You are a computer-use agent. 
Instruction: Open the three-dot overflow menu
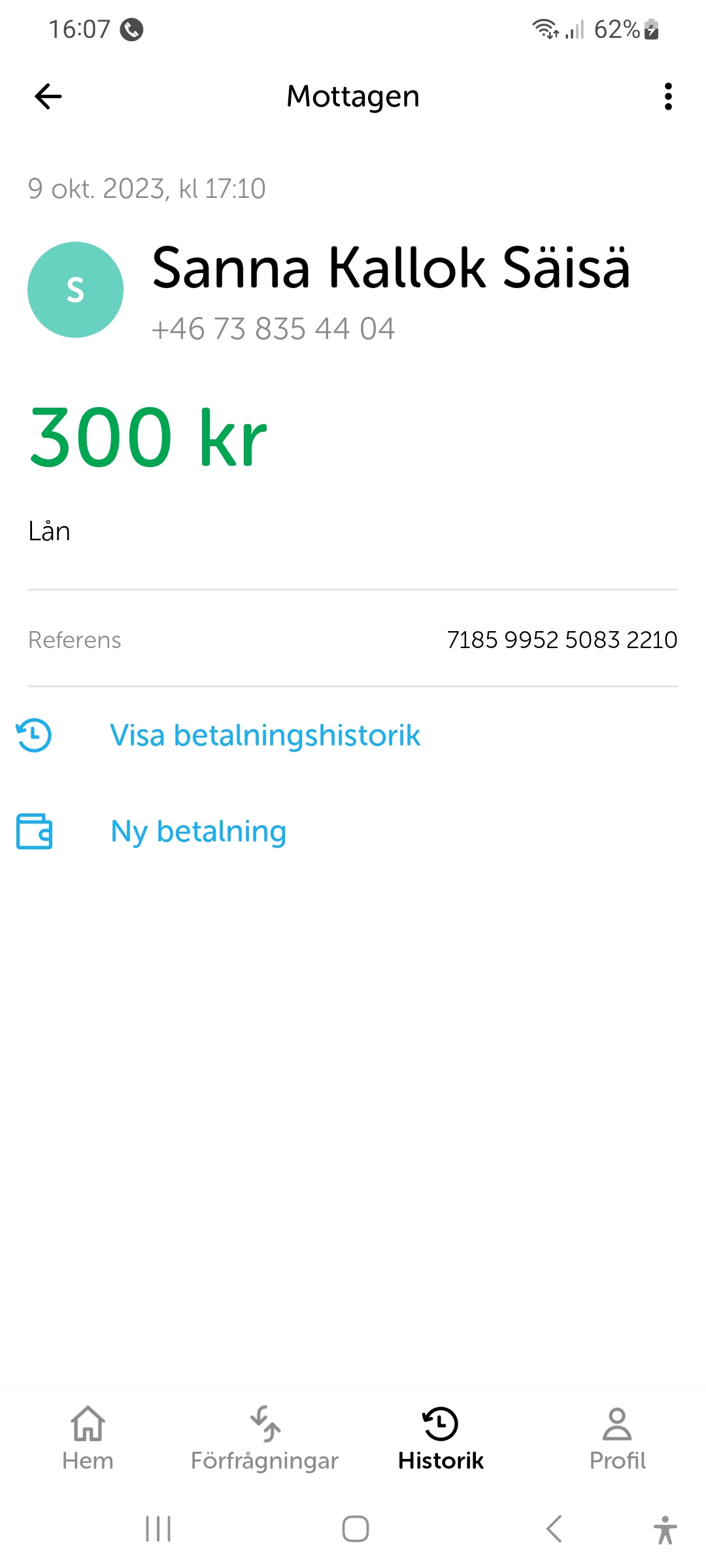667,97
